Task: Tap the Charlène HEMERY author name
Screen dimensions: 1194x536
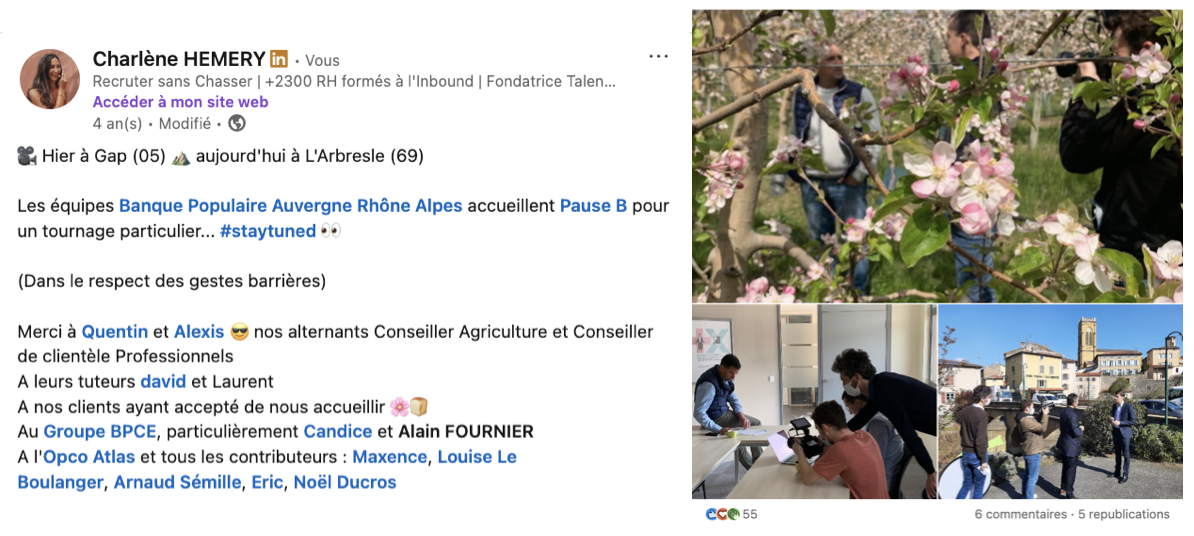Action: [179, 59]
